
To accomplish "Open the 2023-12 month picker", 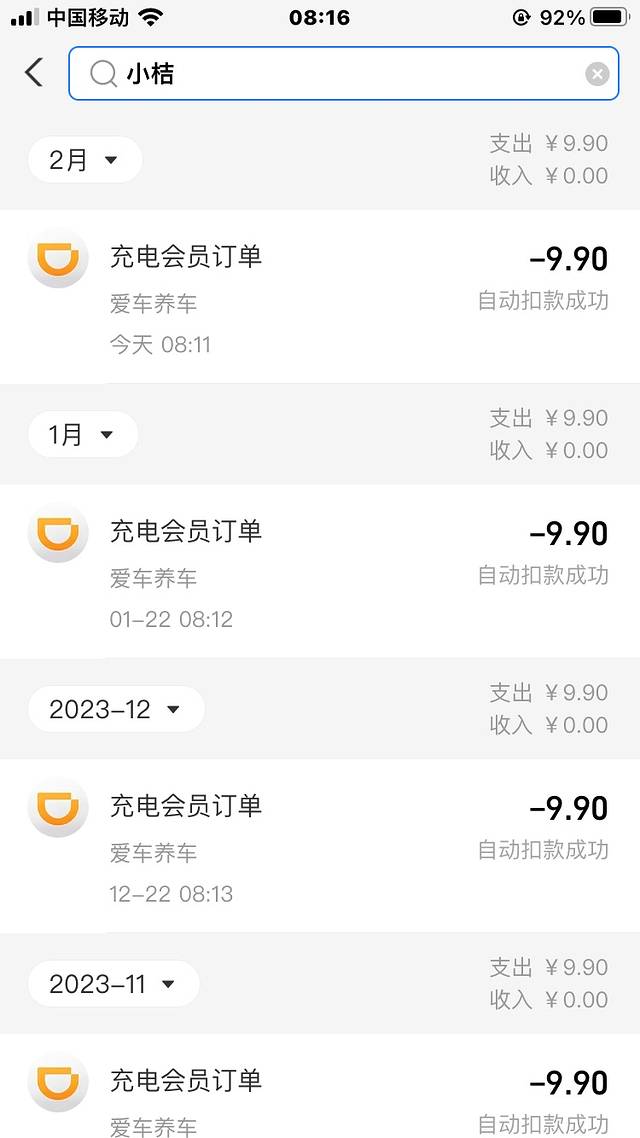I will point(115,709).
